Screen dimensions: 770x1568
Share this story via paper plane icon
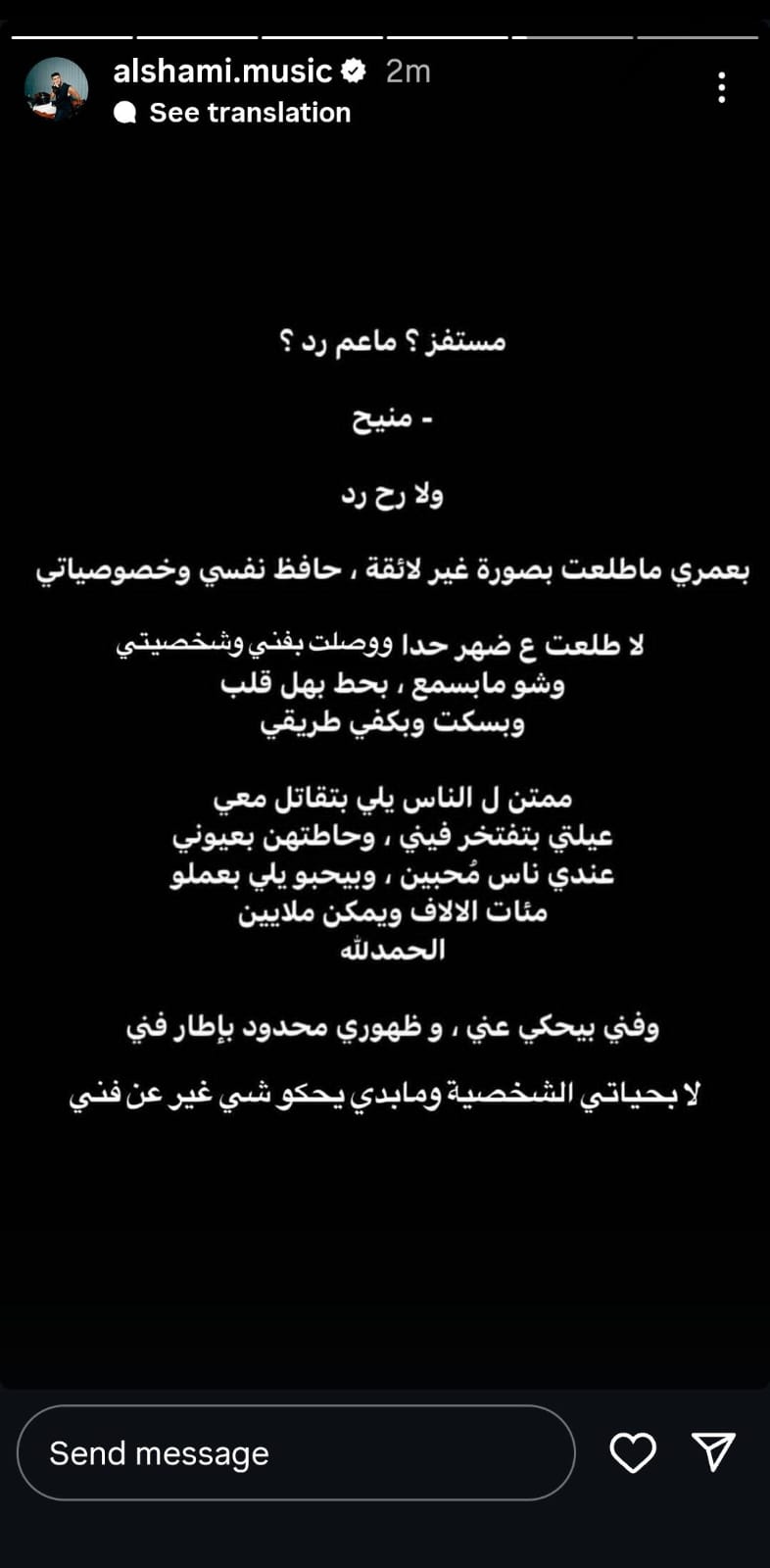[713, 1451]
